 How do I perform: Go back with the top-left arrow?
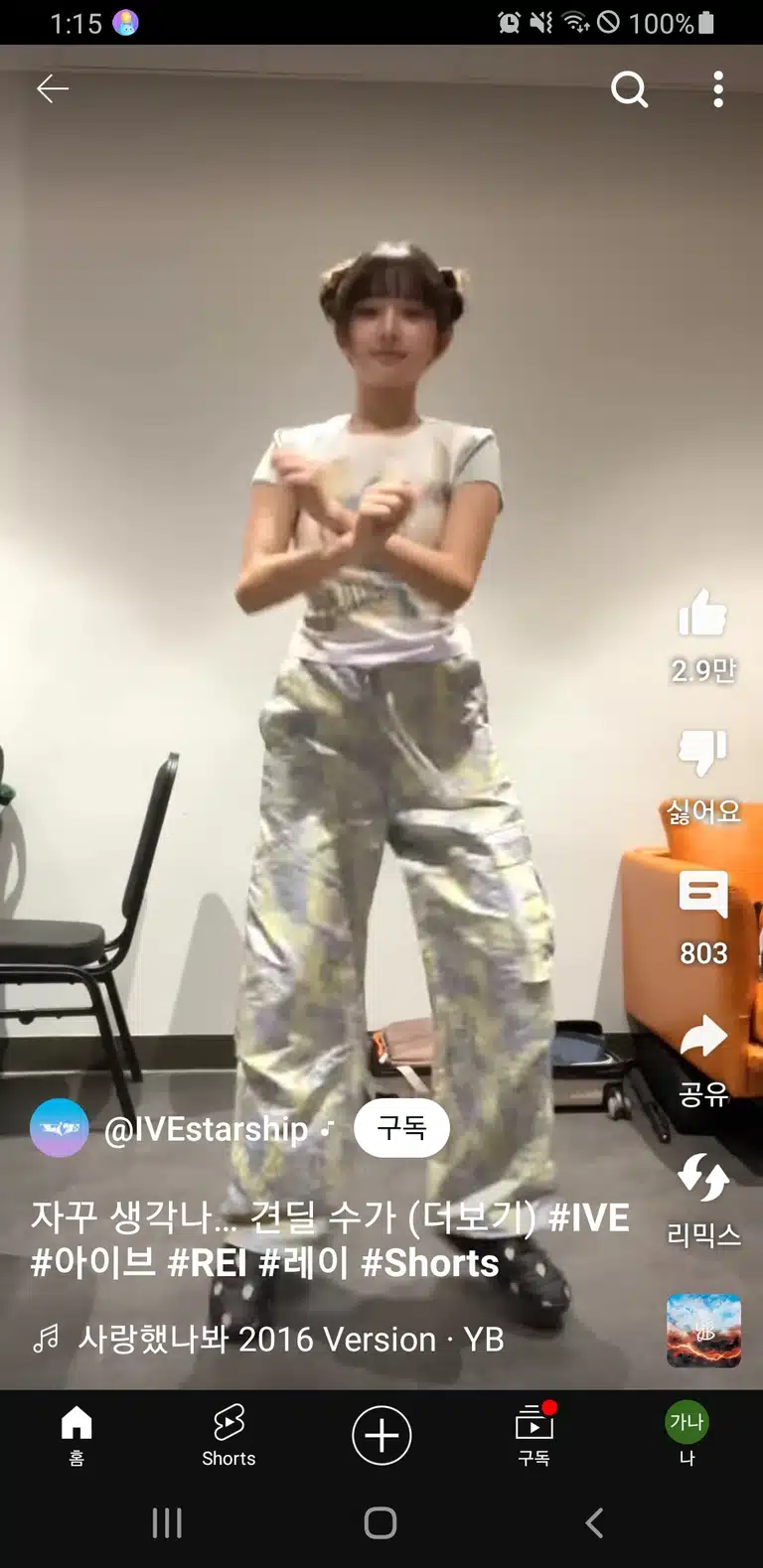click(x=53, y=89)
